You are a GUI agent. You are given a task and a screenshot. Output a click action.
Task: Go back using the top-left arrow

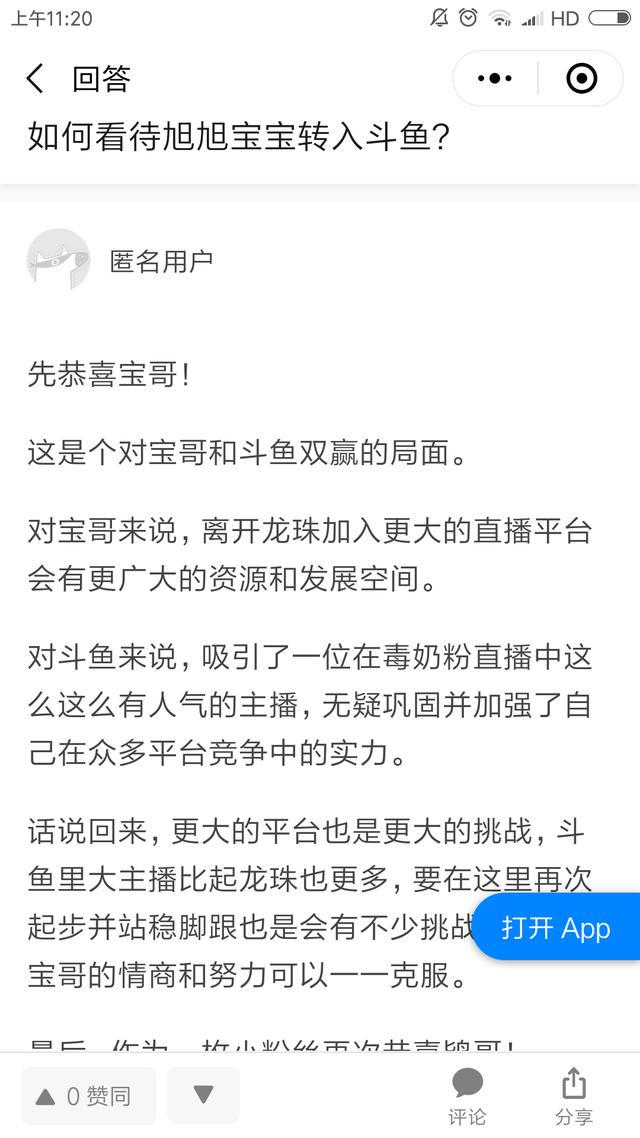(x=35, y=78)
